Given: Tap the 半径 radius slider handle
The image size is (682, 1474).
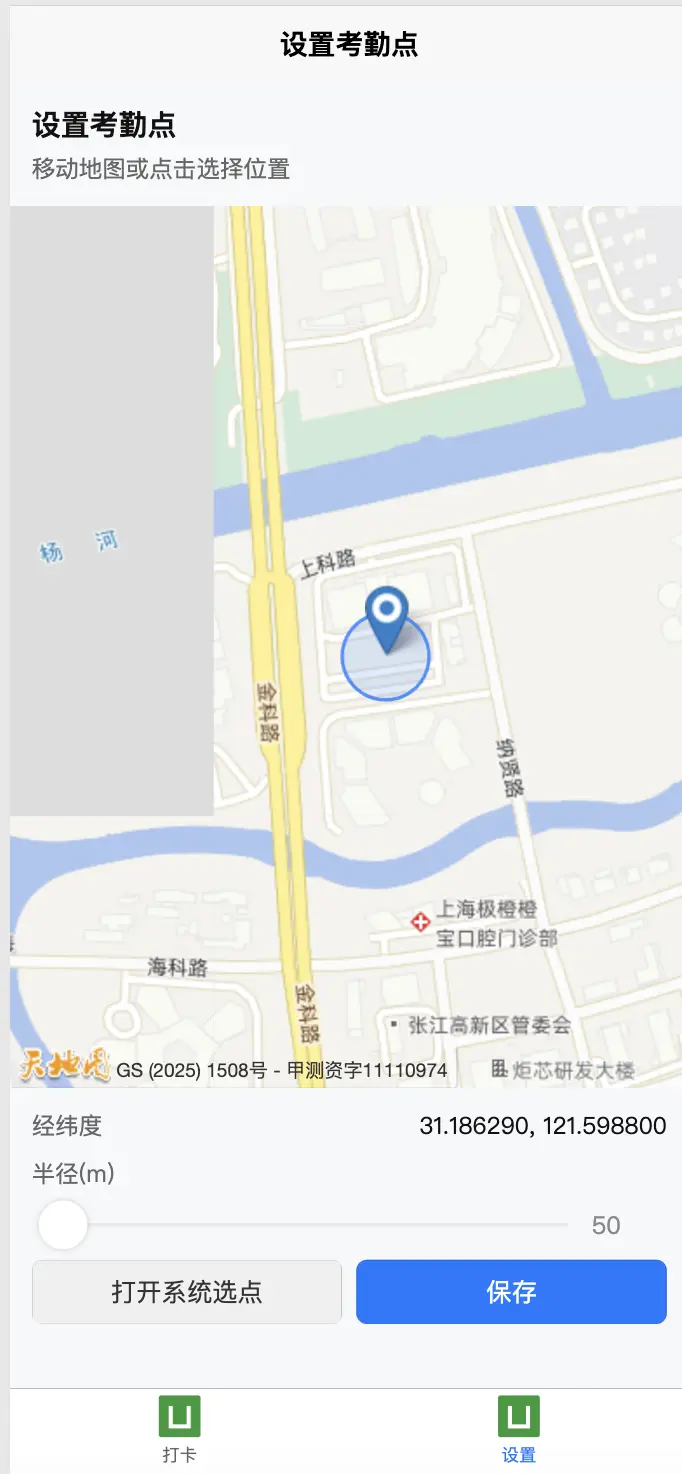Looking at the screenshot, I should (63, 1225).
